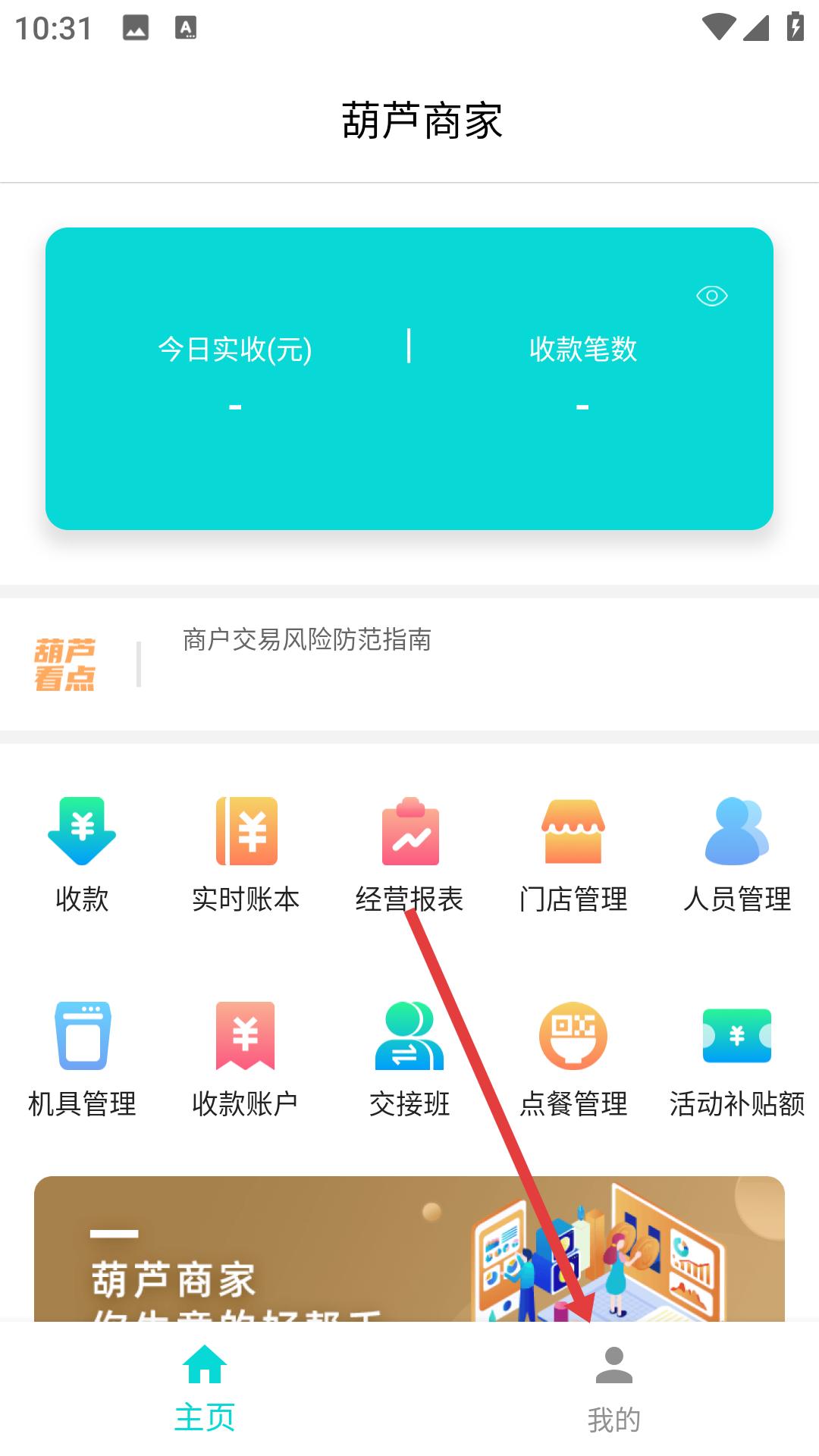
Task: Open 经营报表
Action: point(409,855)
